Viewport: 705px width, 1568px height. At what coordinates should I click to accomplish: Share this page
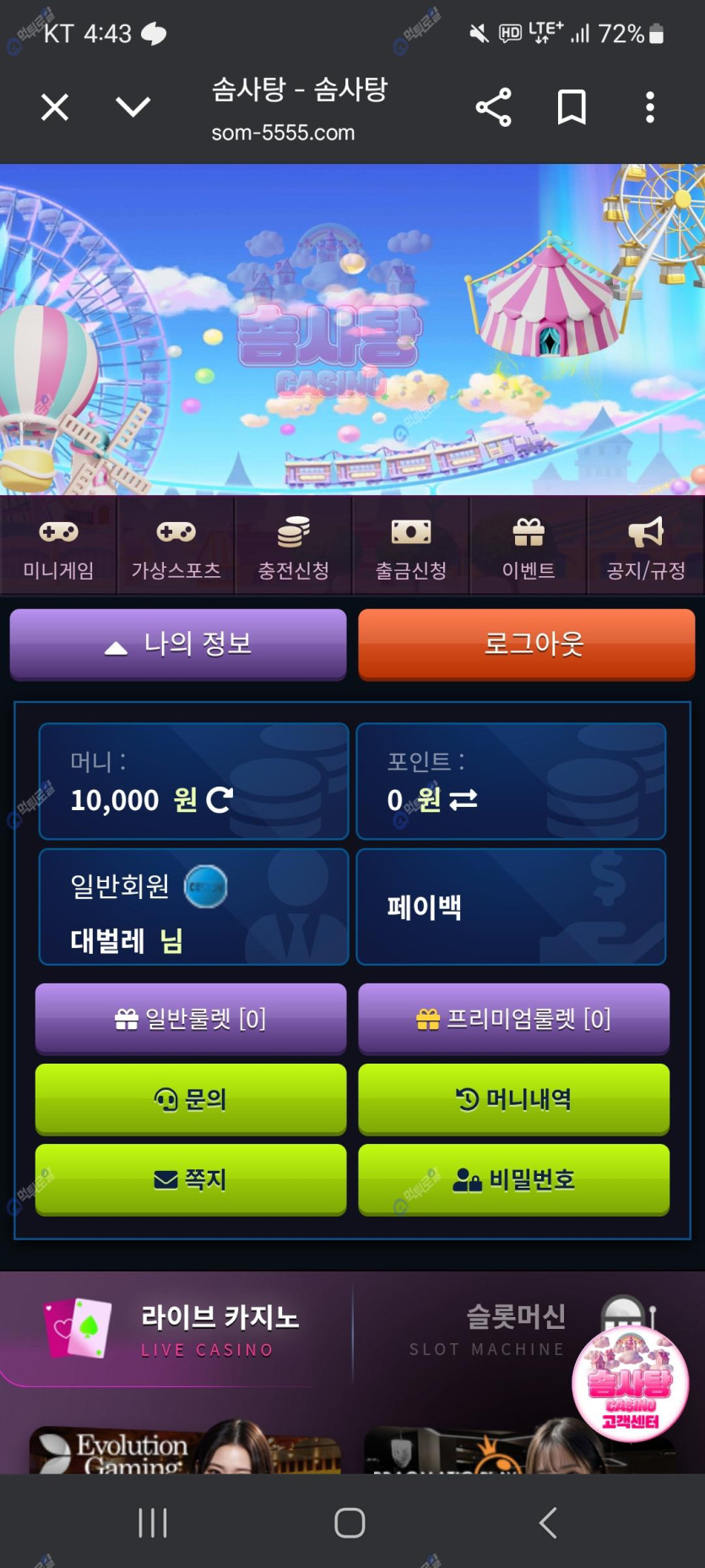[x=493, y=107]
